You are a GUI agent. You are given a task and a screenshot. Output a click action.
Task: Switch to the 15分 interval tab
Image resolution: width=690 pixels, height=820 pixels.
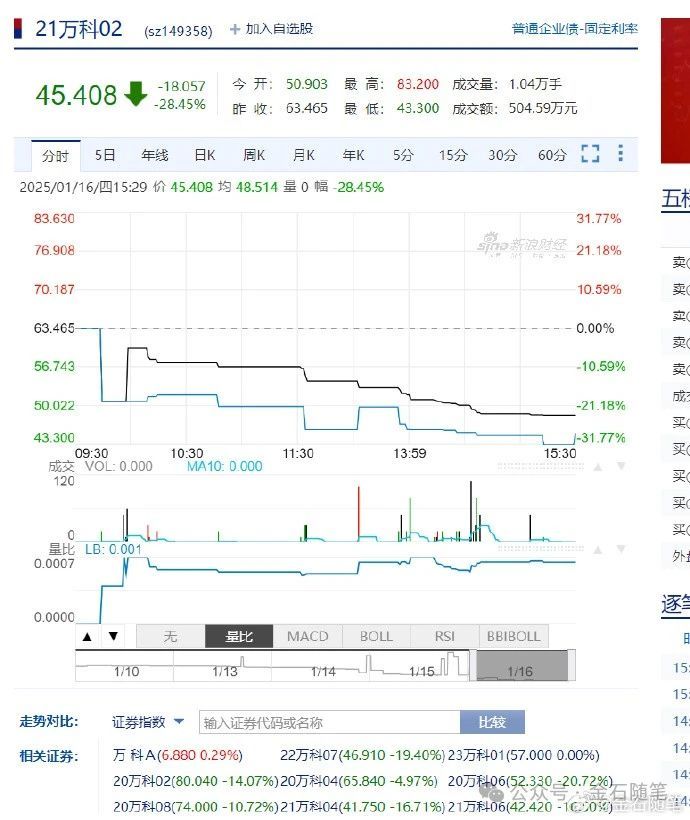452,155
